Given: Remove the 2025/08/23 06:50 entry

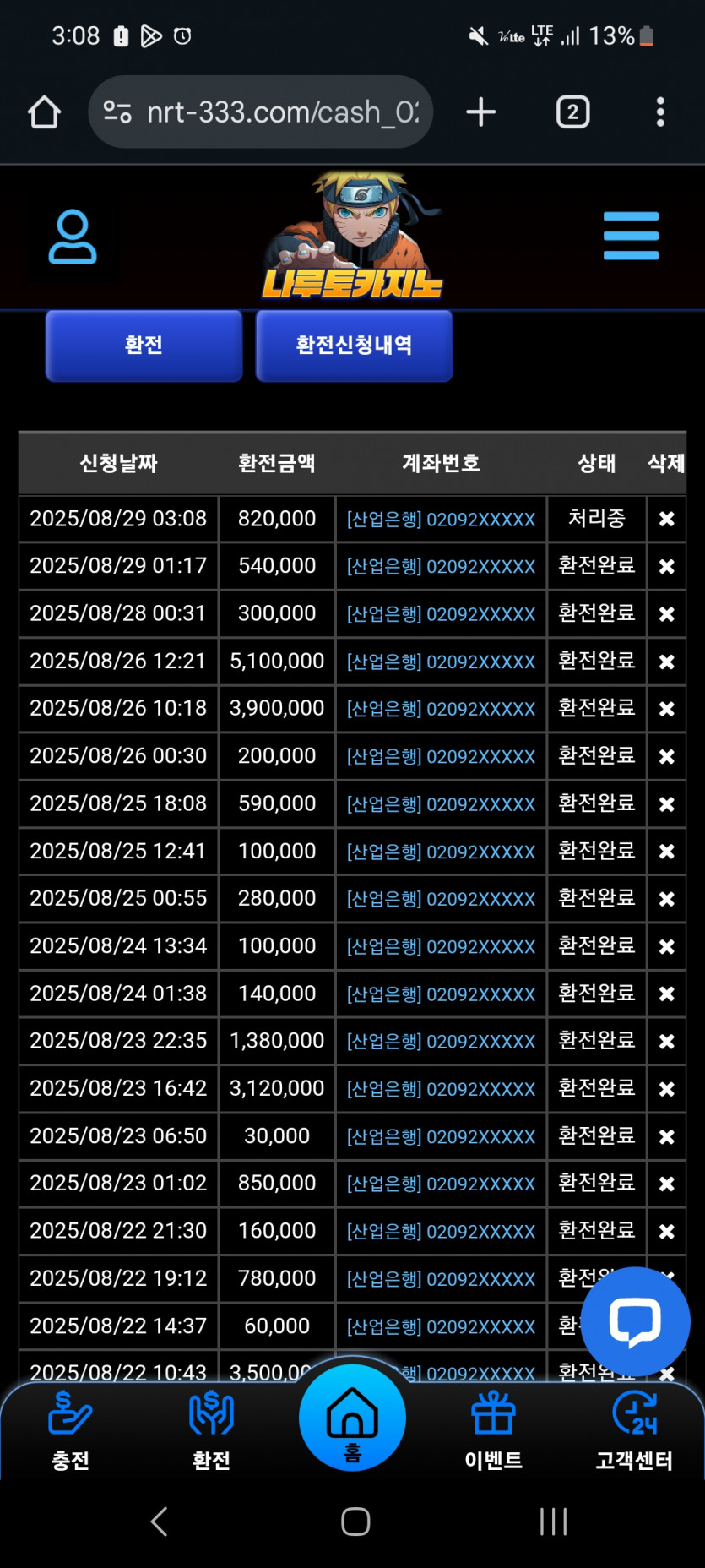Looking at the screenshot, I should pos(666,1136).
